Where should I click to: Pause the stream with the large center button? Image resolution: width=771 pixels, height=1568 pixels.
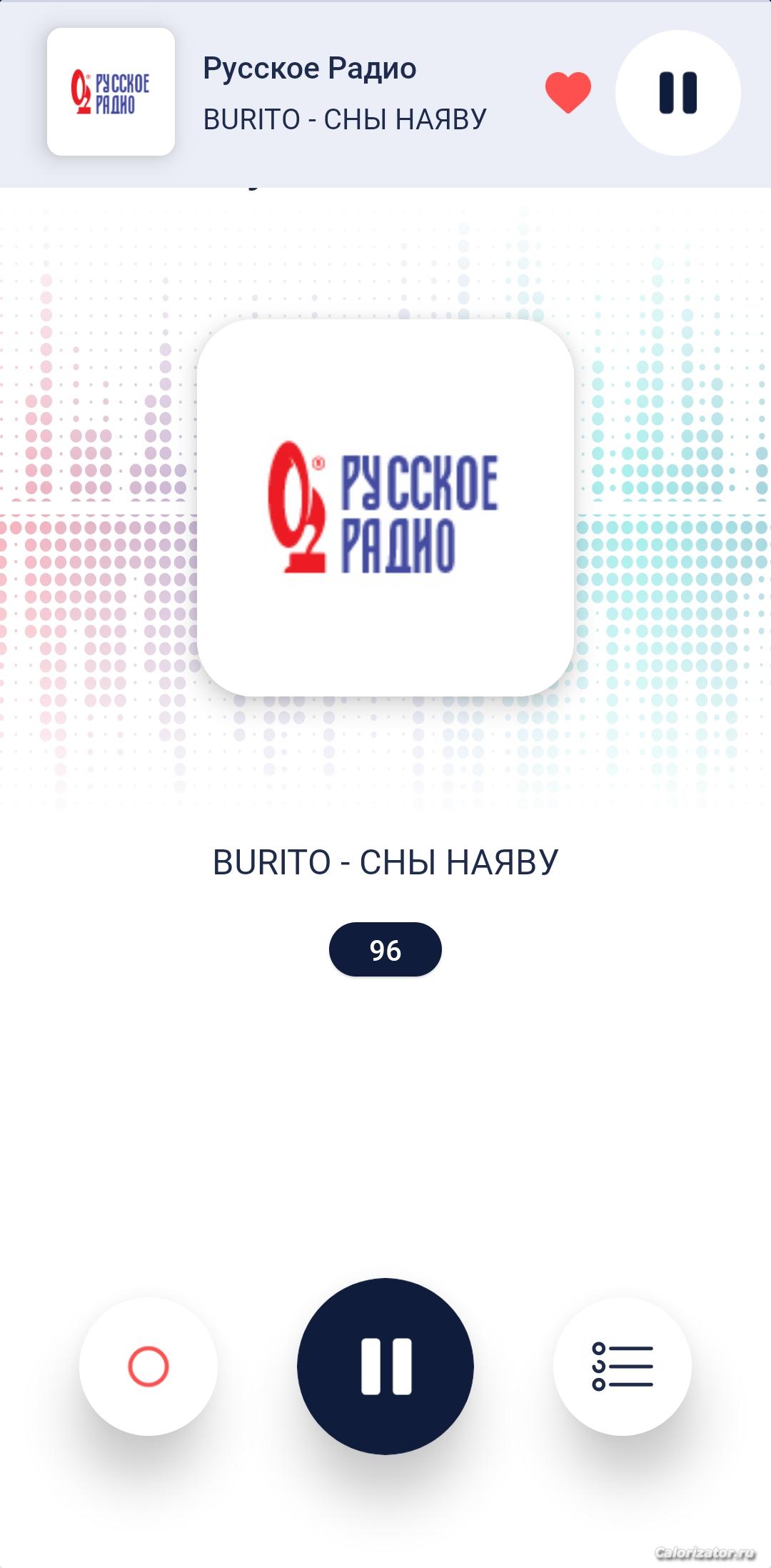tap(385, 1366)
